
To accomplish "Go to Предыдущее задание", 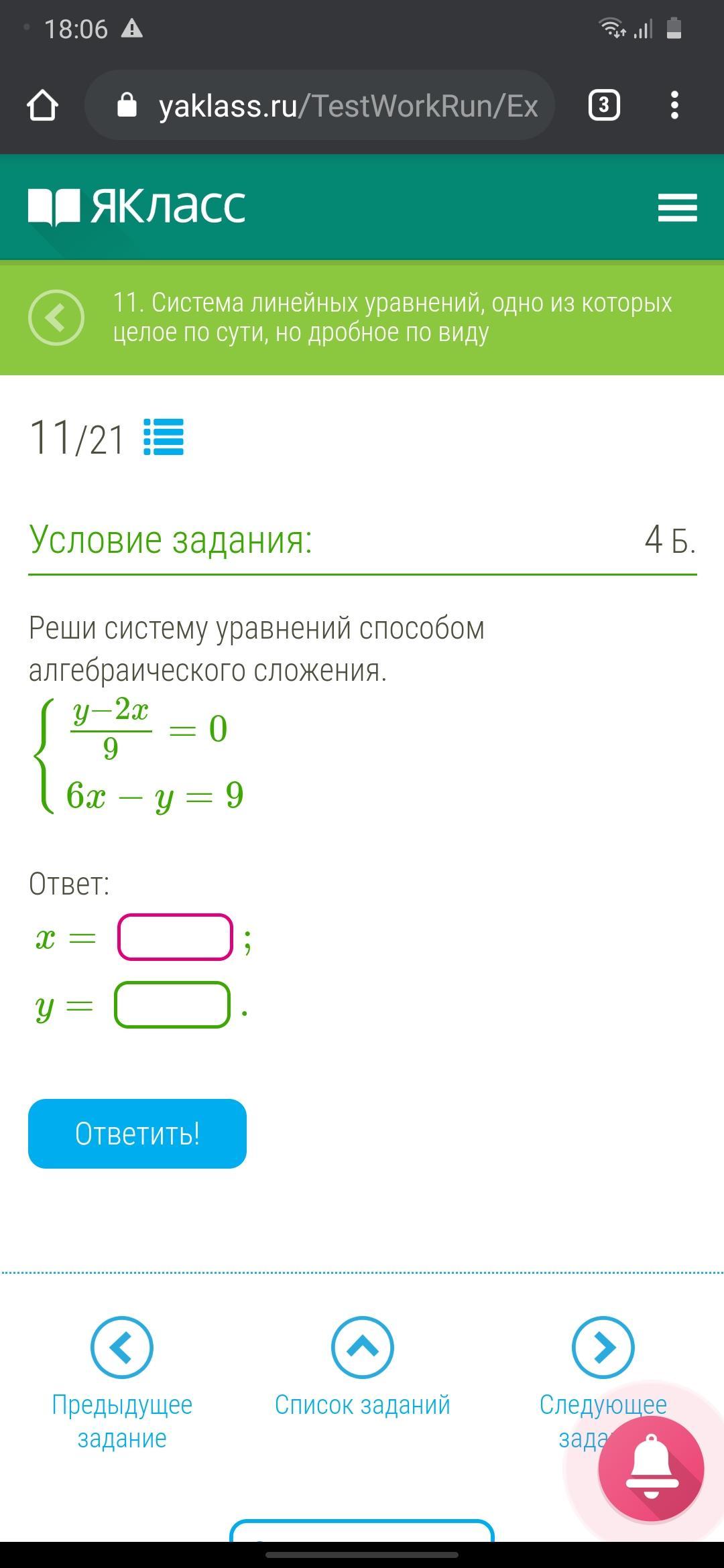I will pos(122,1382).
